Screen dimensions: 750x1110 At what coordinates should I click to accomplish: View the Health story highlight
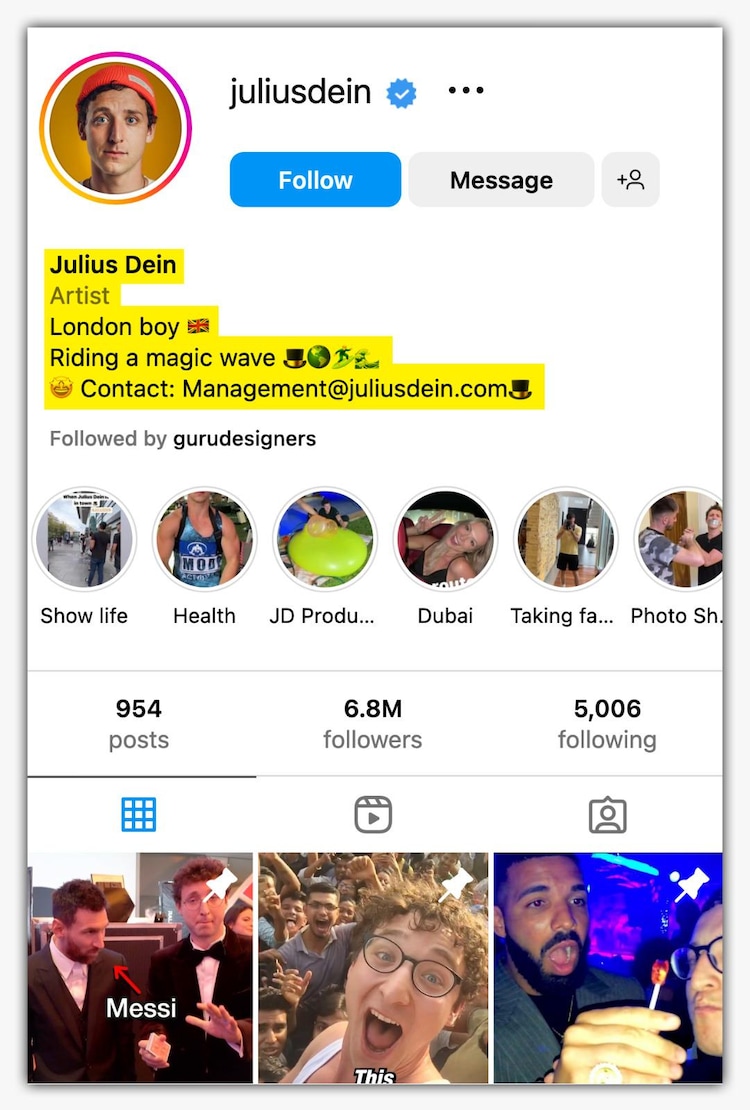[204, 541]
